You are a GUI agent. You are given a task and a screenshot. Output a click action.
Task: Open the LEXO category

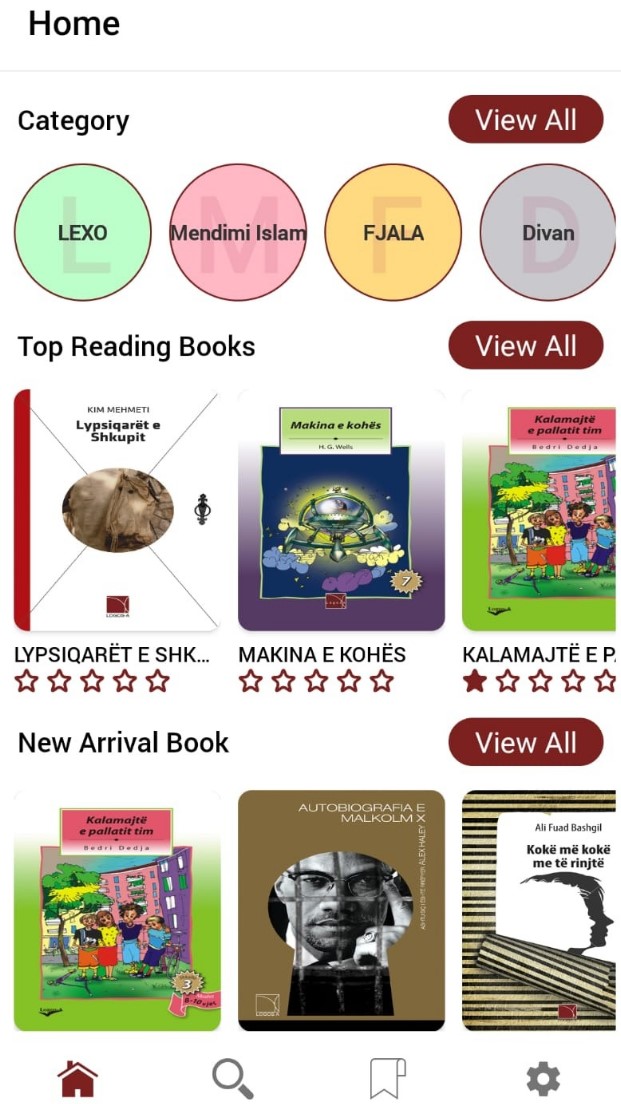[x=82, y=233]
